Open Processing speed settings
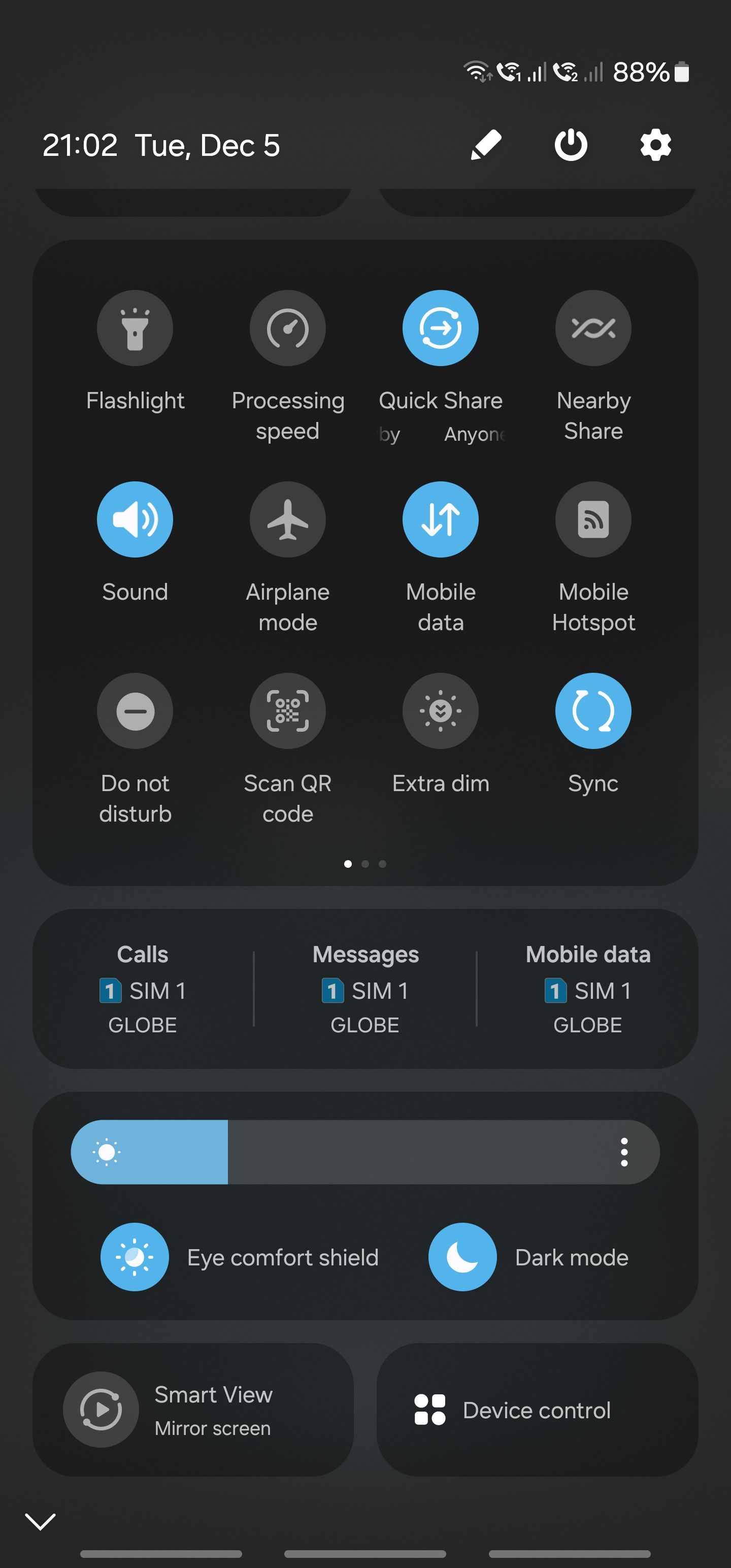Viewport: 731px width, 1568px height. 288,328
